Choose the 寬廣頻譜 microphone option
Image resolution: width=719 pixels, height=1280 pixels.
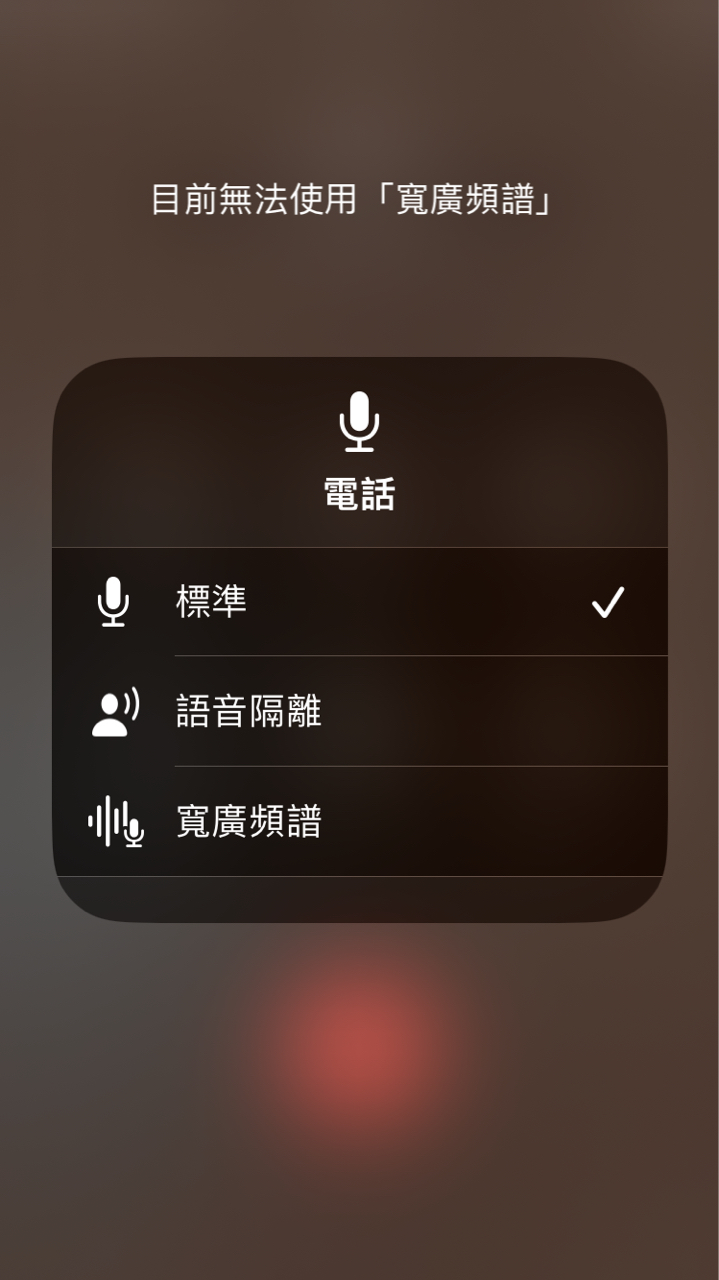point(359,822)
